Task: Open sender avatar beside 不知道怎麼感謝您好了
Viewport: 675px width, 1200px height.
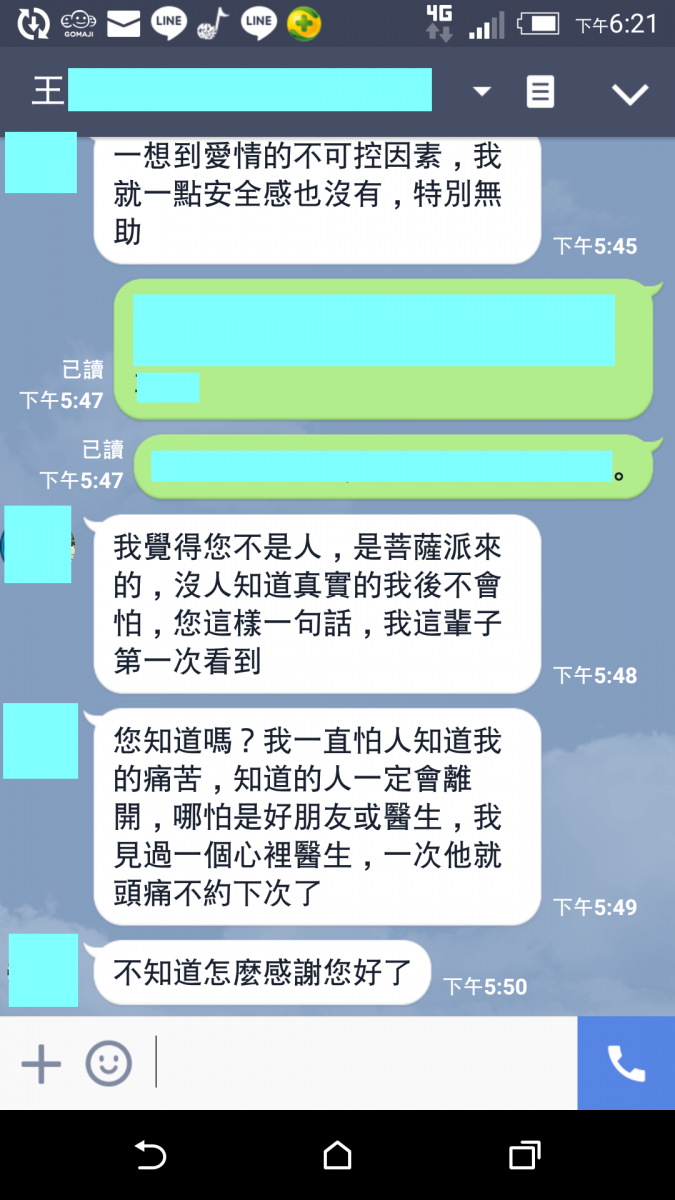Action: [x=43, y=970]
